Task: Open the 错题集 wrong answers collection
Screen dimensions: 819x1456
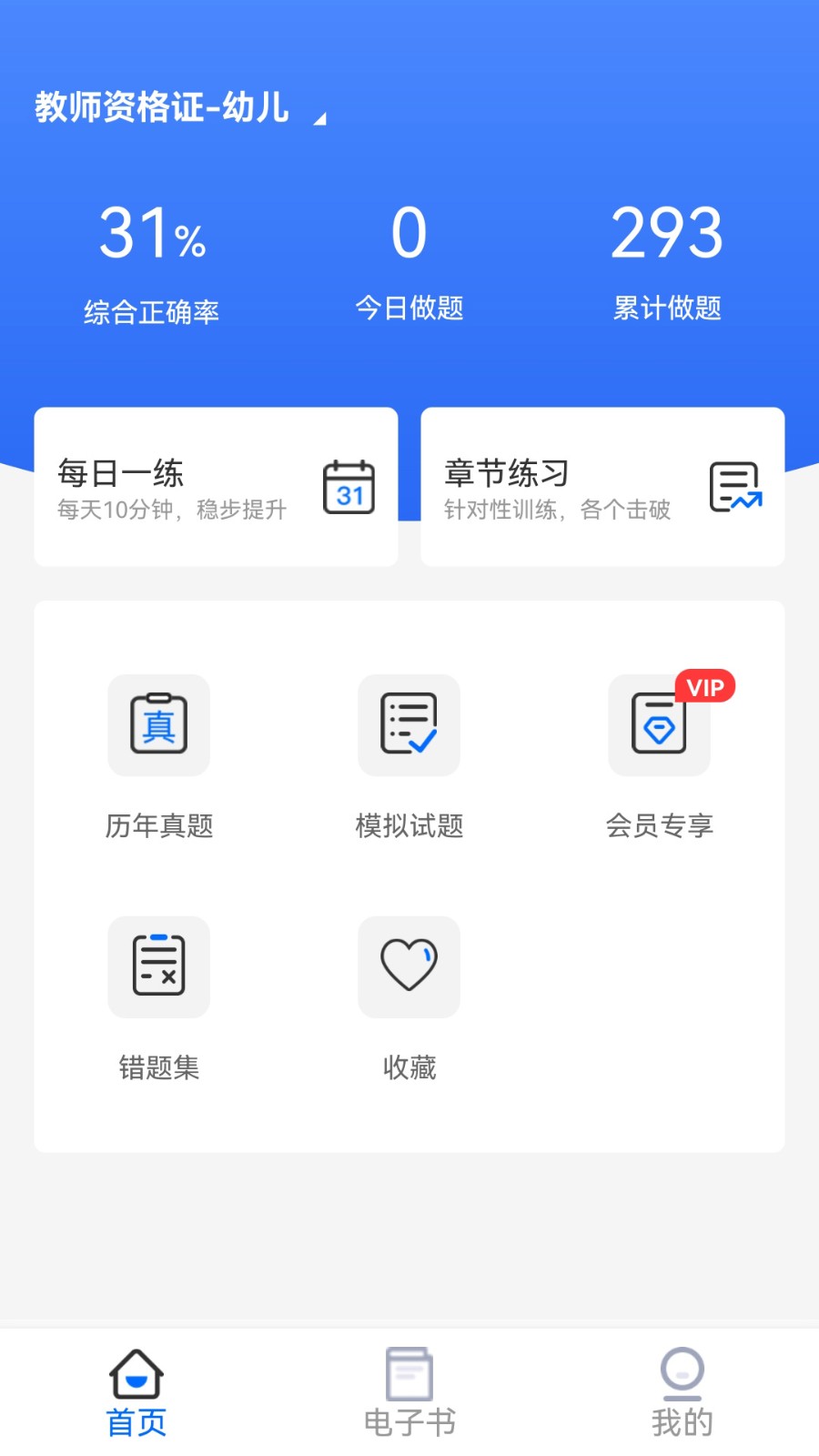Action: [x=159, y=998]
